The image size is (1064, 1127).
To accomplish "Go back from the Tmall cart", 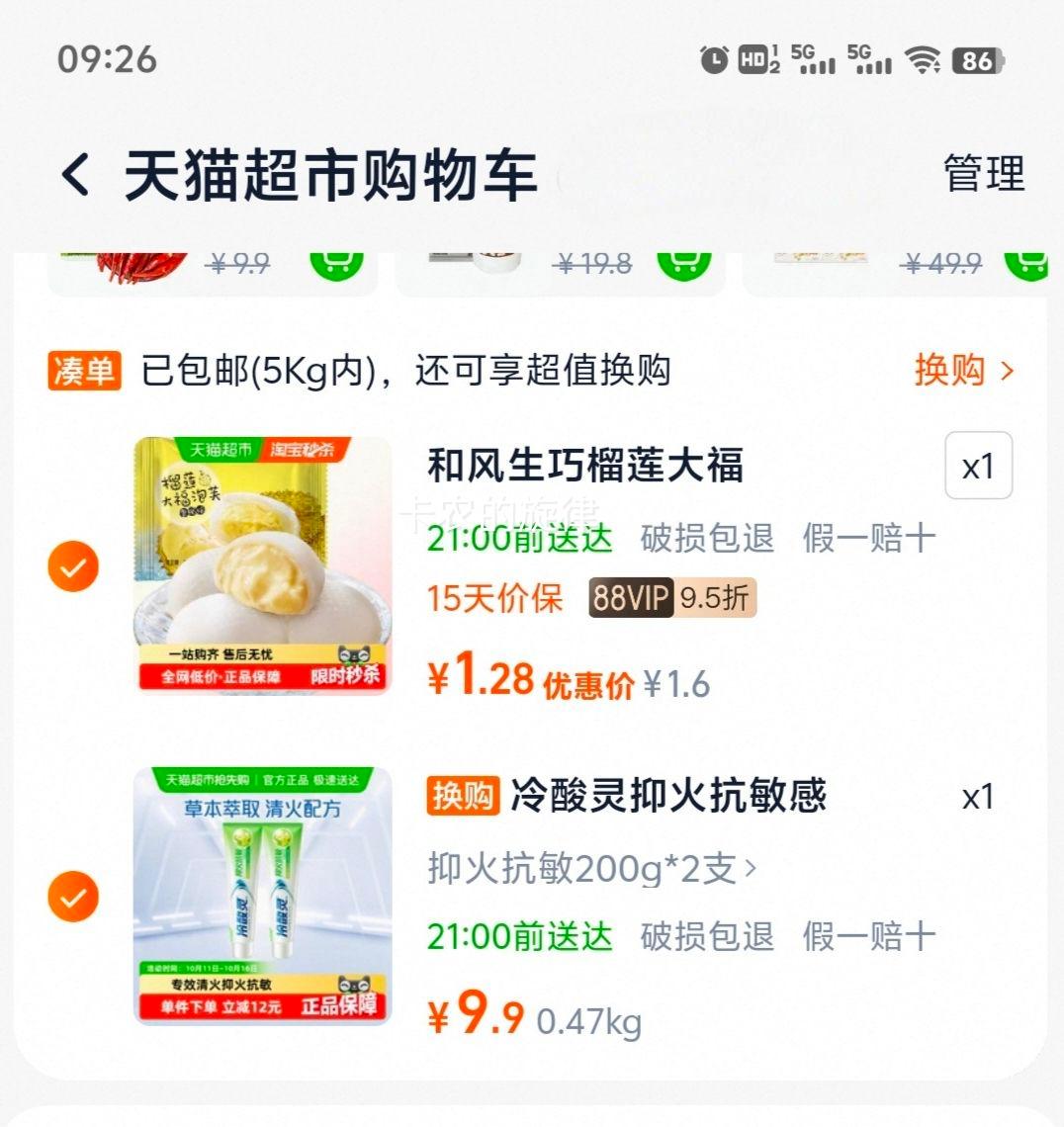I will tap(75, 176).
